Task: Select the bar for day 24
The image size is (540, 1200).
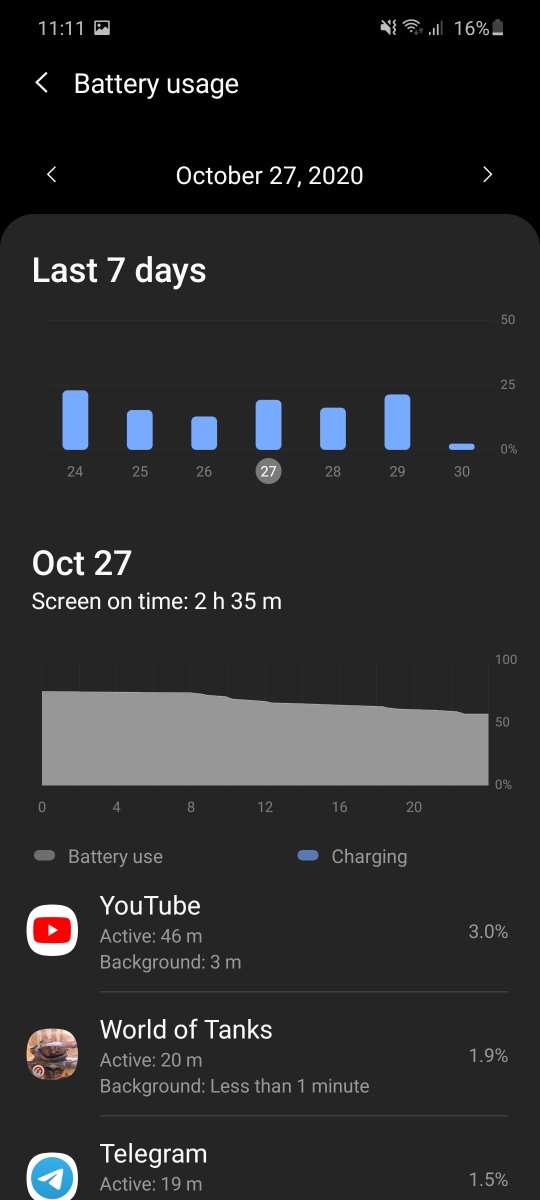Action: click(x=75, y=420)
